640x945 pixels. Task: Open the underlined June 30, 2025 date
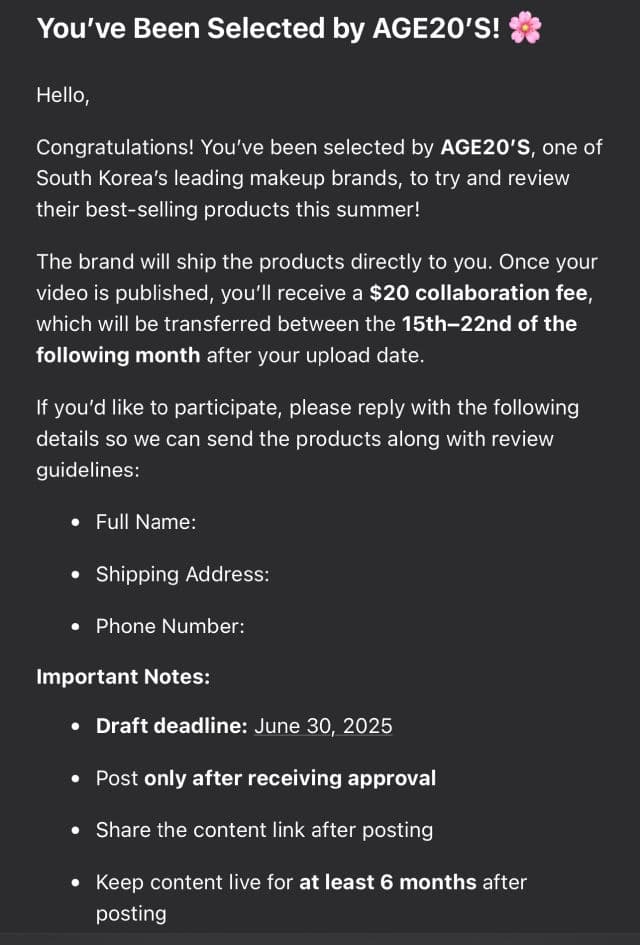[323, 726]
